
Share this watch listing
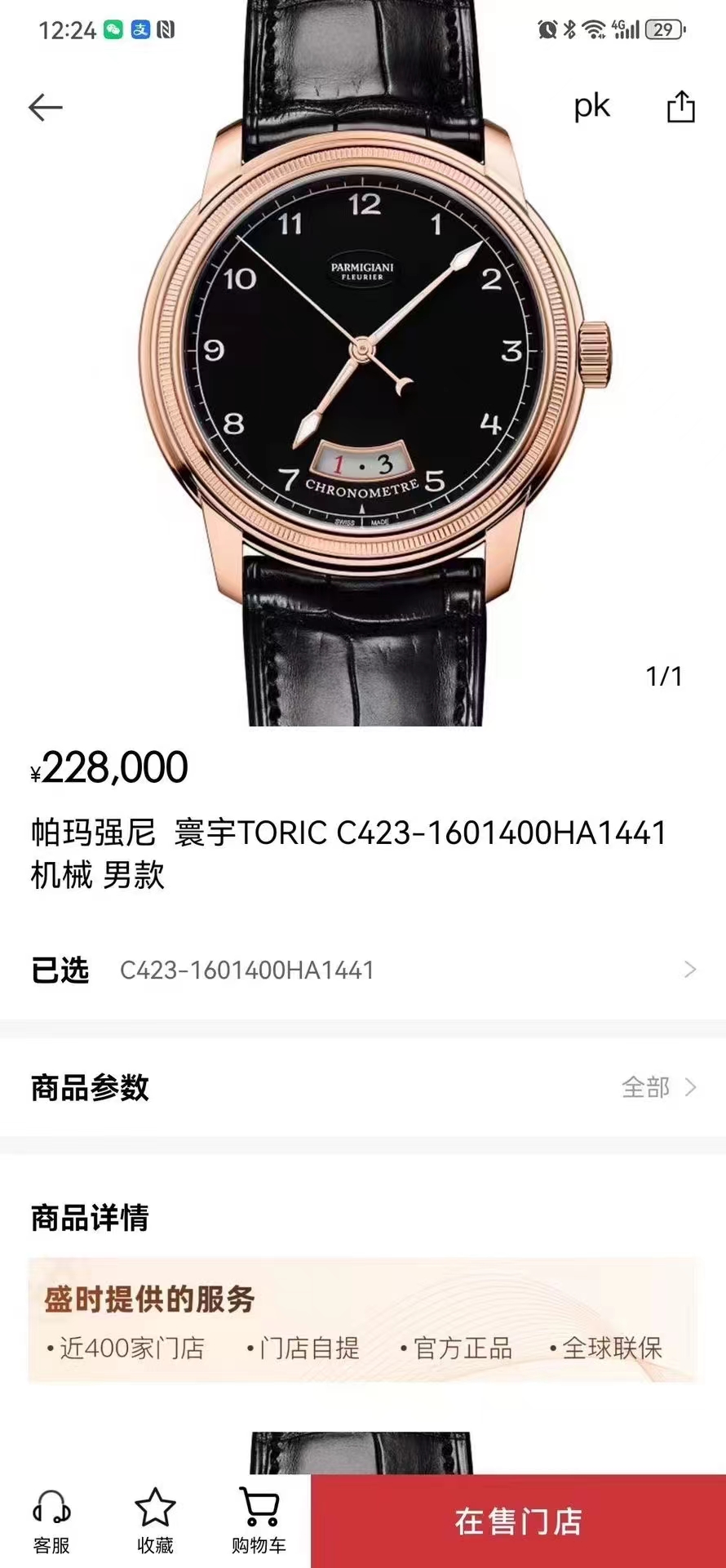click(x=680, y=107)
